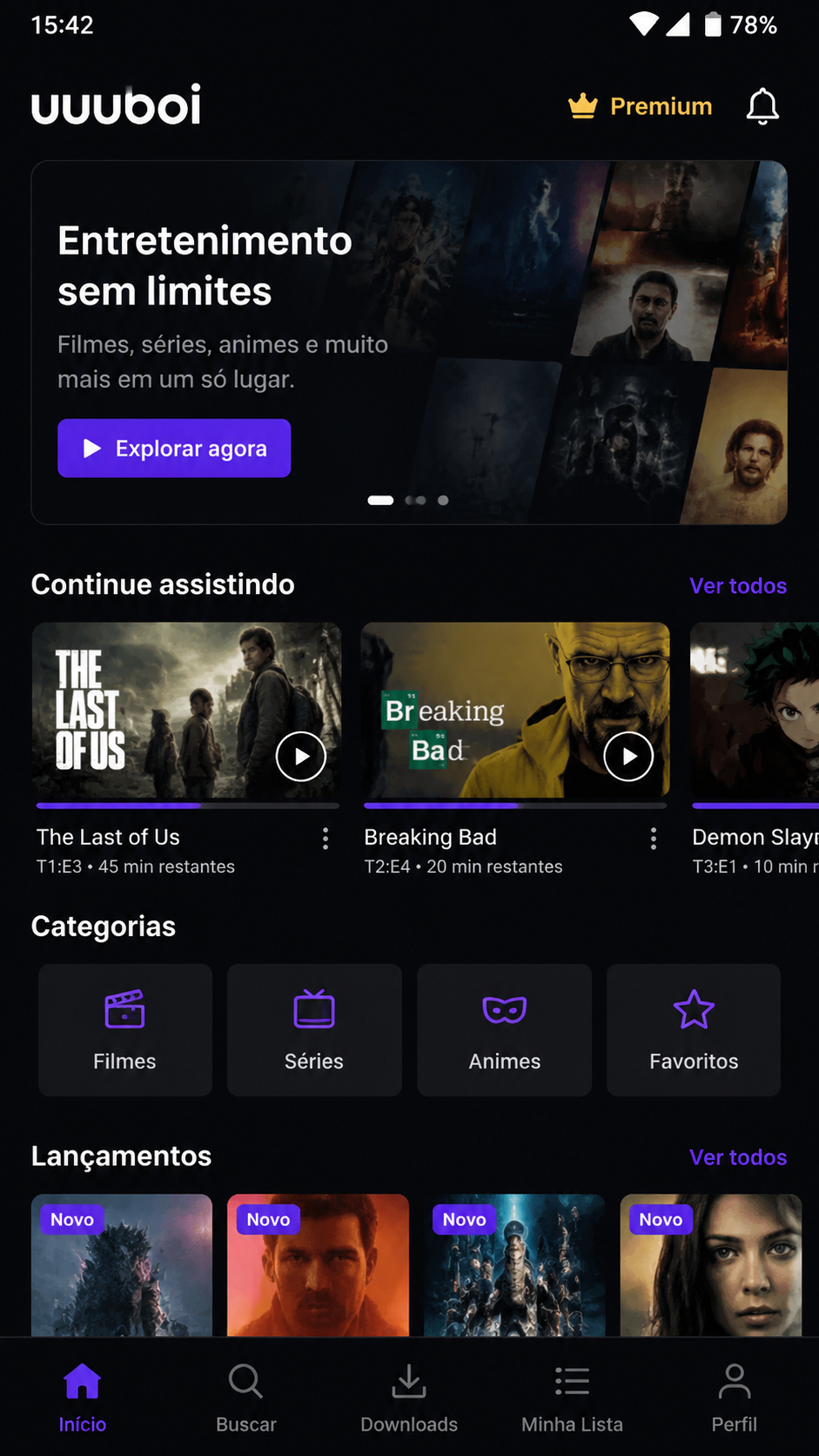This screenshot has width=819, height=1456.
Task: Switch to the Downloads tab
Action: (409, 1399)
